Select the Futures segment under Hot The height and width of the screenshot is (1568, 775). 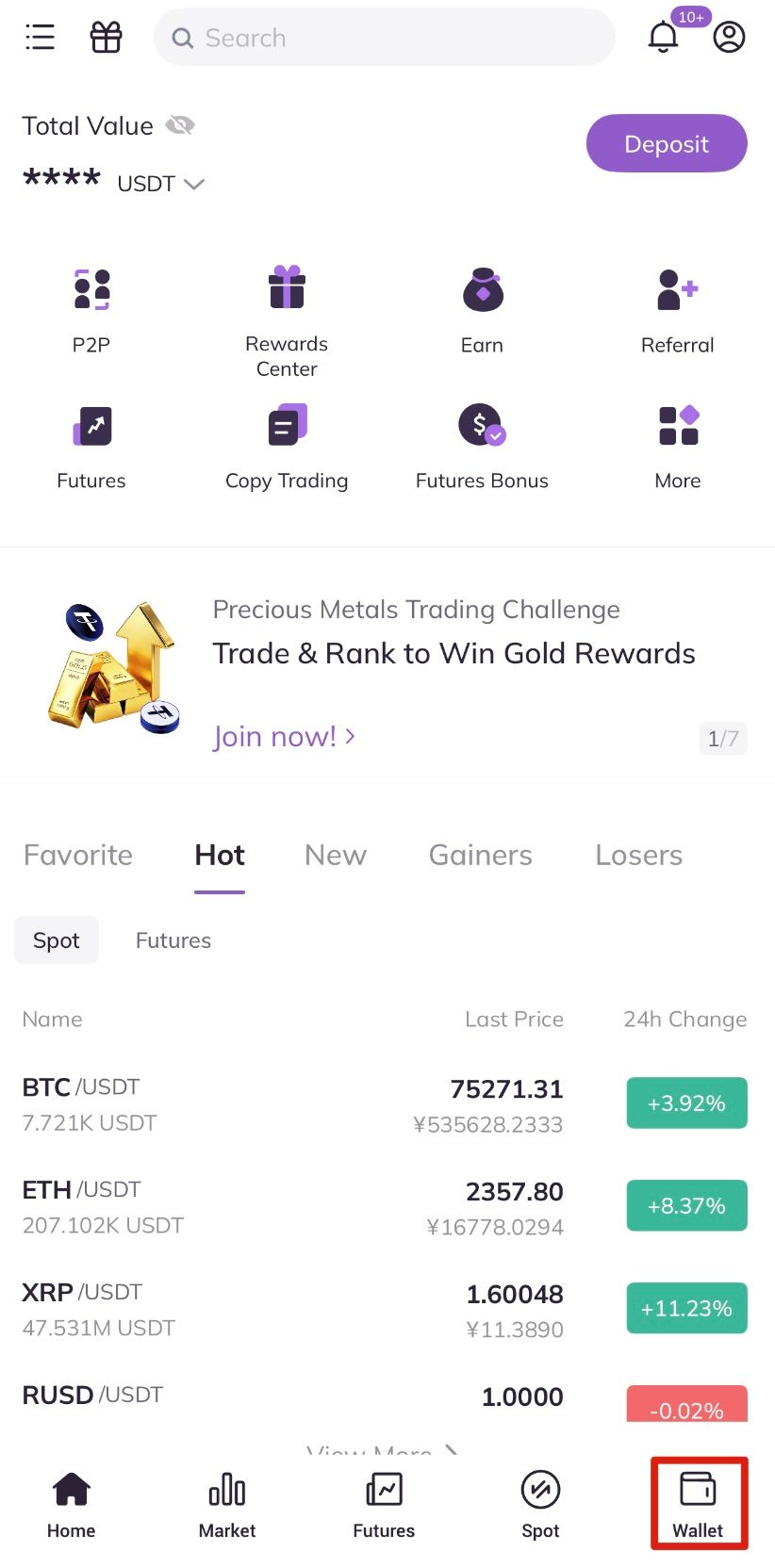coord(173,940)
